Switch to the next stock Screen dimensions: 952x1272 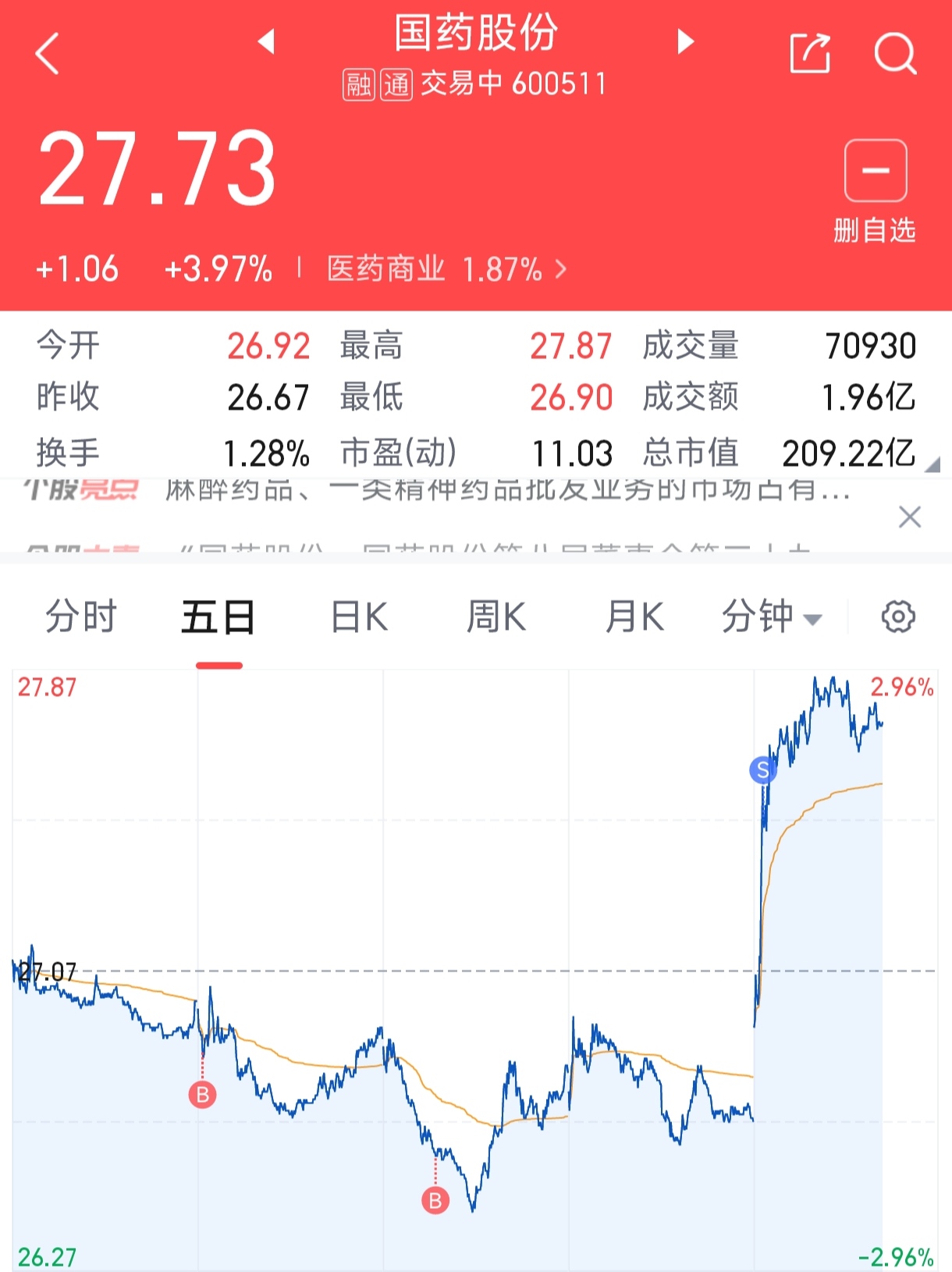pos(685,41)
